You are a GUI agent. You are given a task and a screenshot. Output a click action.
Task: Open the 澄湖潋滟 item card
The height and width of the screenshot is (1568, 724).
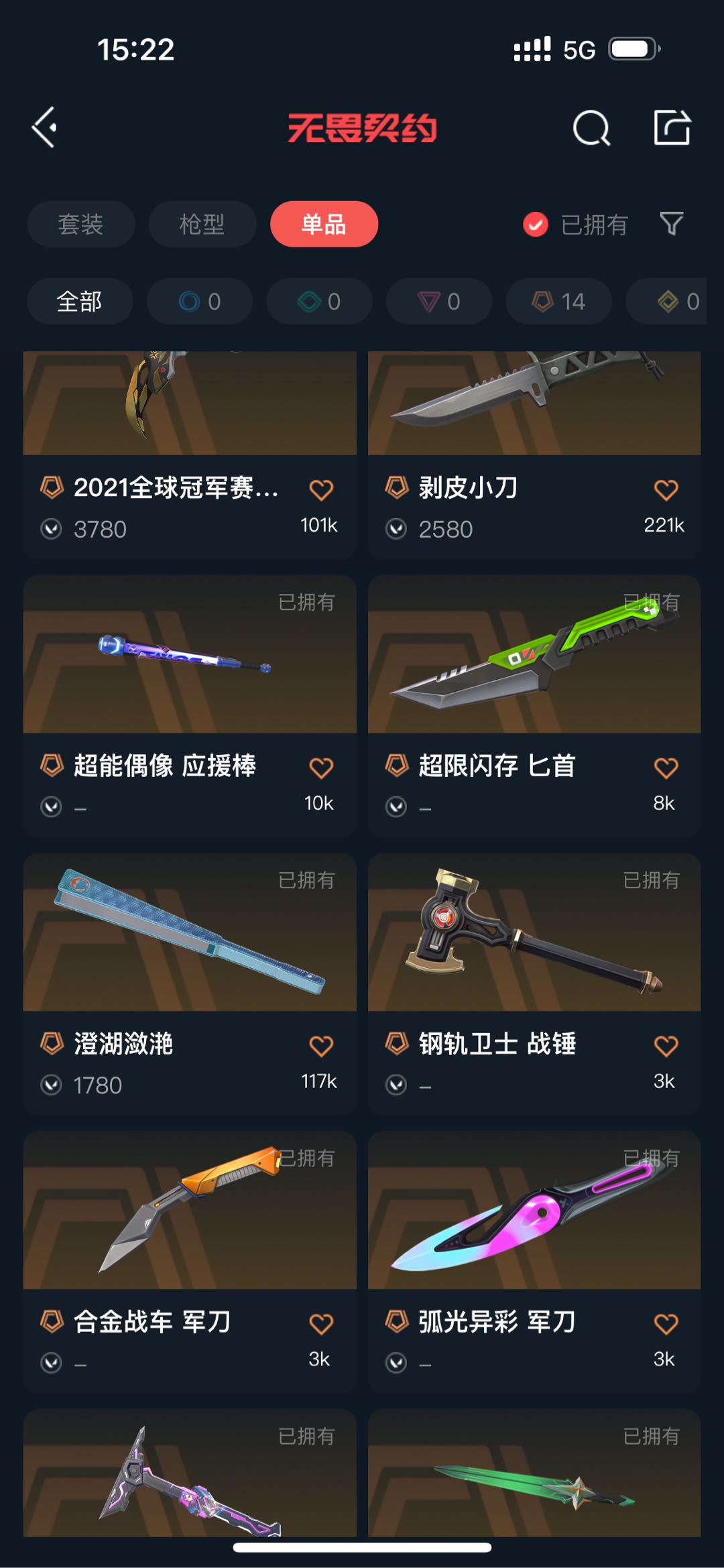(x=190, y=983)
